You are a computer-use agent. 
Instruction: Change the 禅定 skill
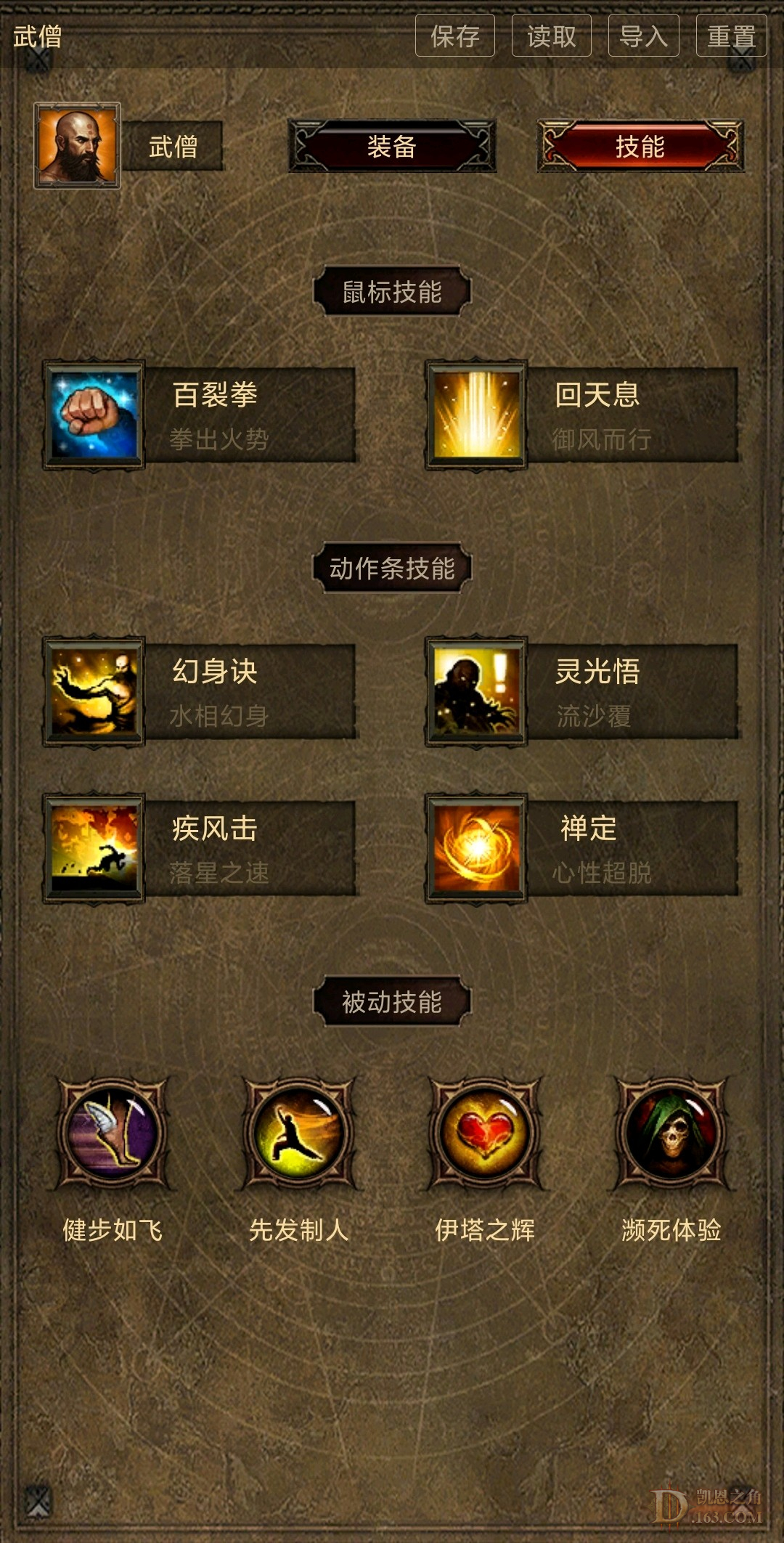[582, 848]
